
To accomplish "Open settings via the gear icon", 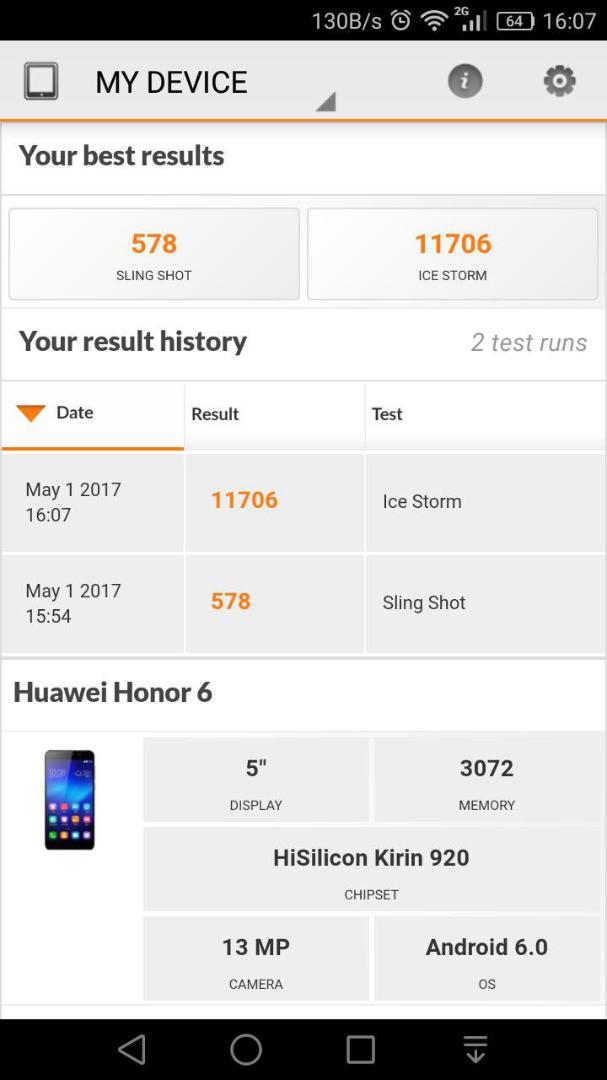I will point(559,81).
